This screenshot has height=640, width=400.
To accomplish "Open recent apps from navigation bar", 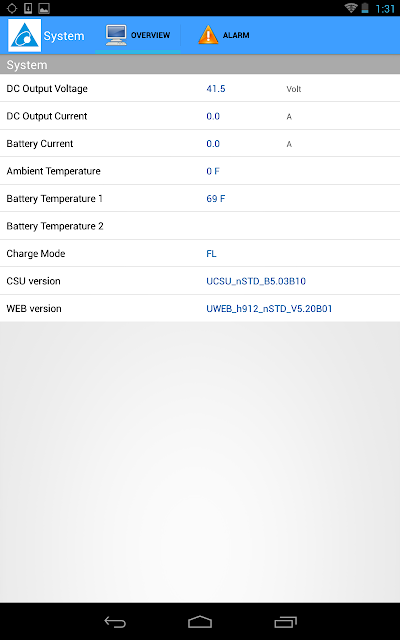I will click(x=285, y=622).
